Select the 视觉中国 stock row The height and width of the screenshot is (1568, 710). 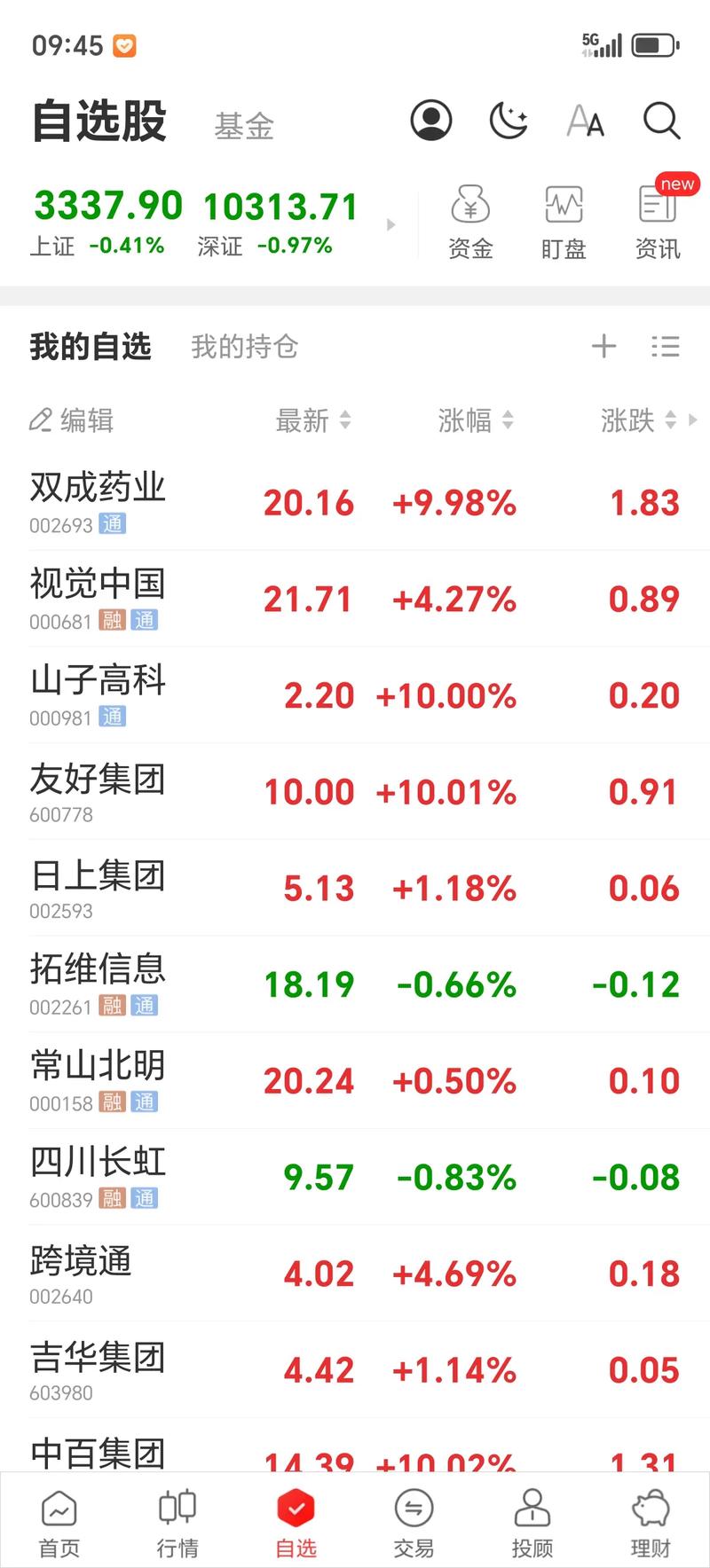tap(355, 598)
